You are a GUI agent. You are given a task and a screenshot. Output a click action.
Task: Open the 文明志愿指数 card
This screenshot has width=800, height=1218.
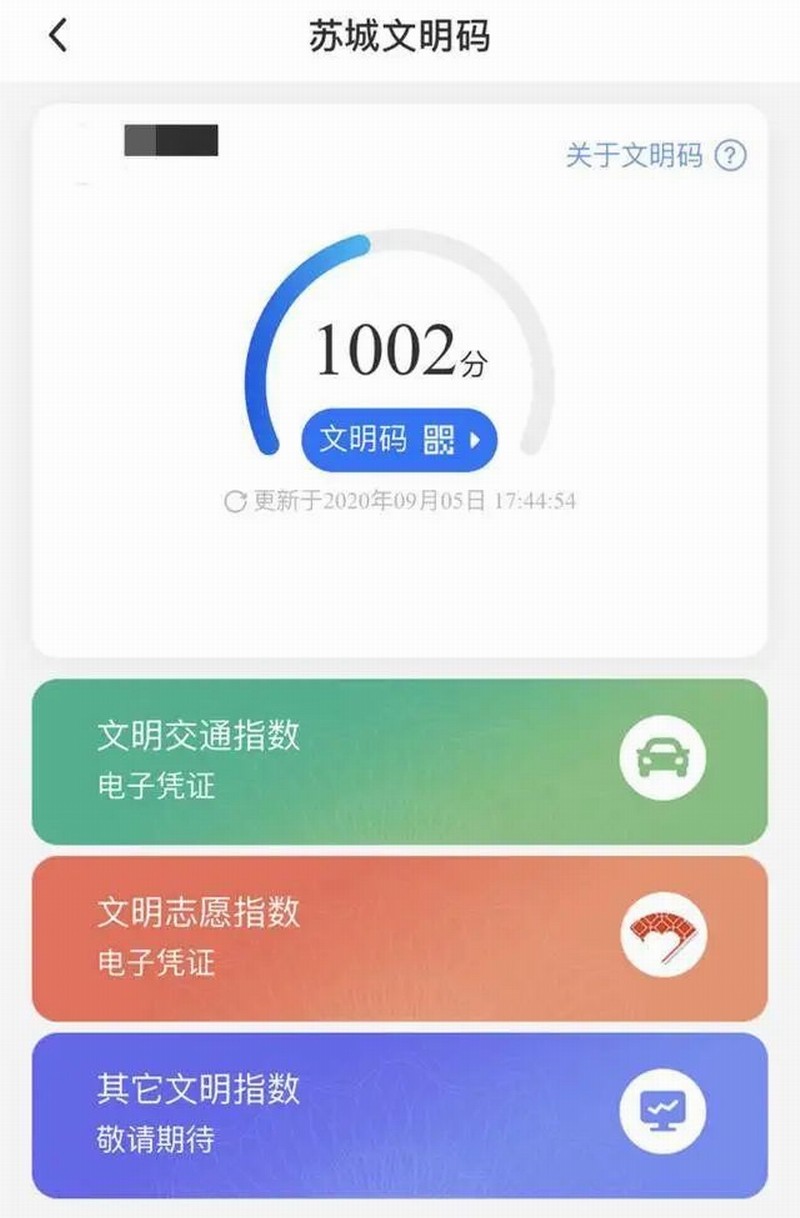[399, 937]
